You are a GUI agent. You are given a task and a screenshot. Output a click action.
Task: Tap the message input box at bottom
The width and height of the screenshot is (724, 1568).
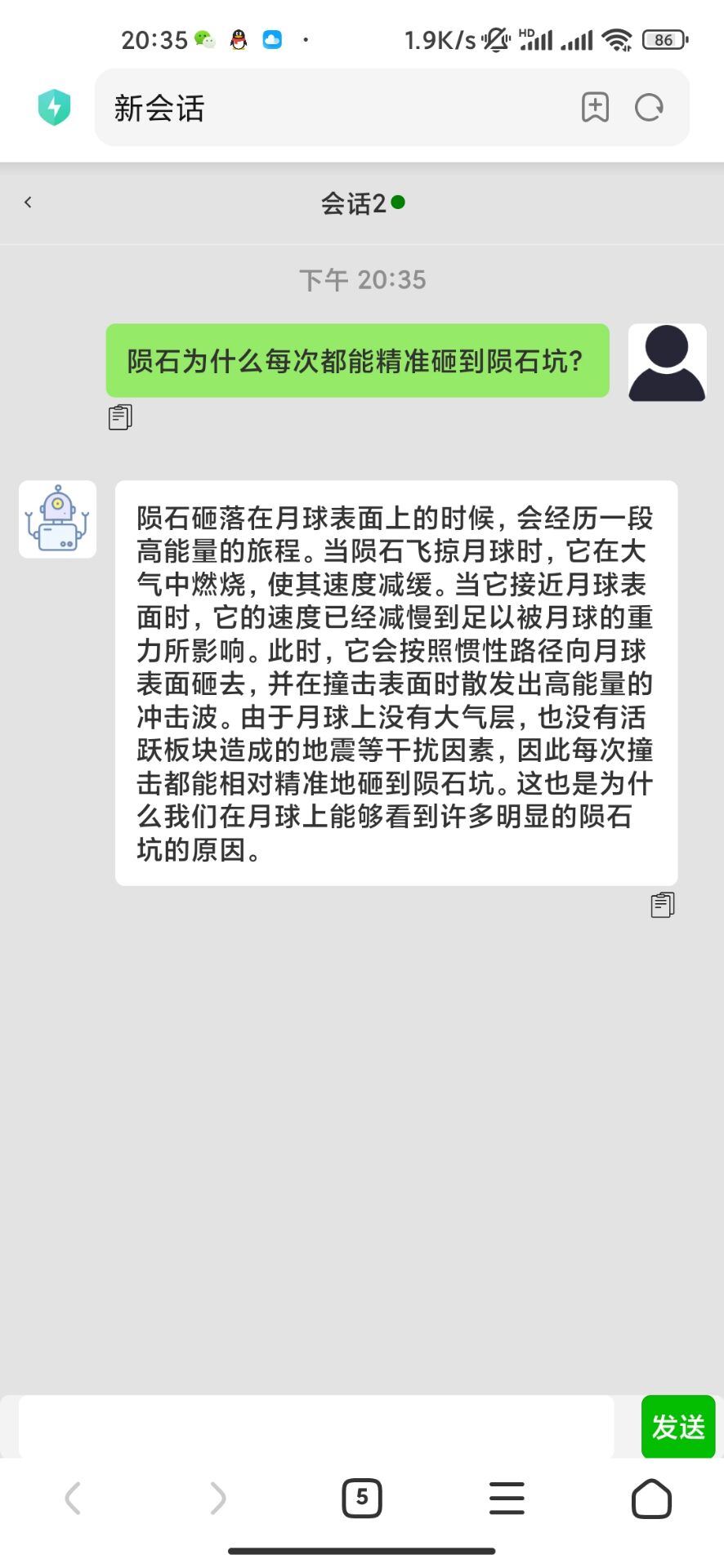(x=315, y=1428)
